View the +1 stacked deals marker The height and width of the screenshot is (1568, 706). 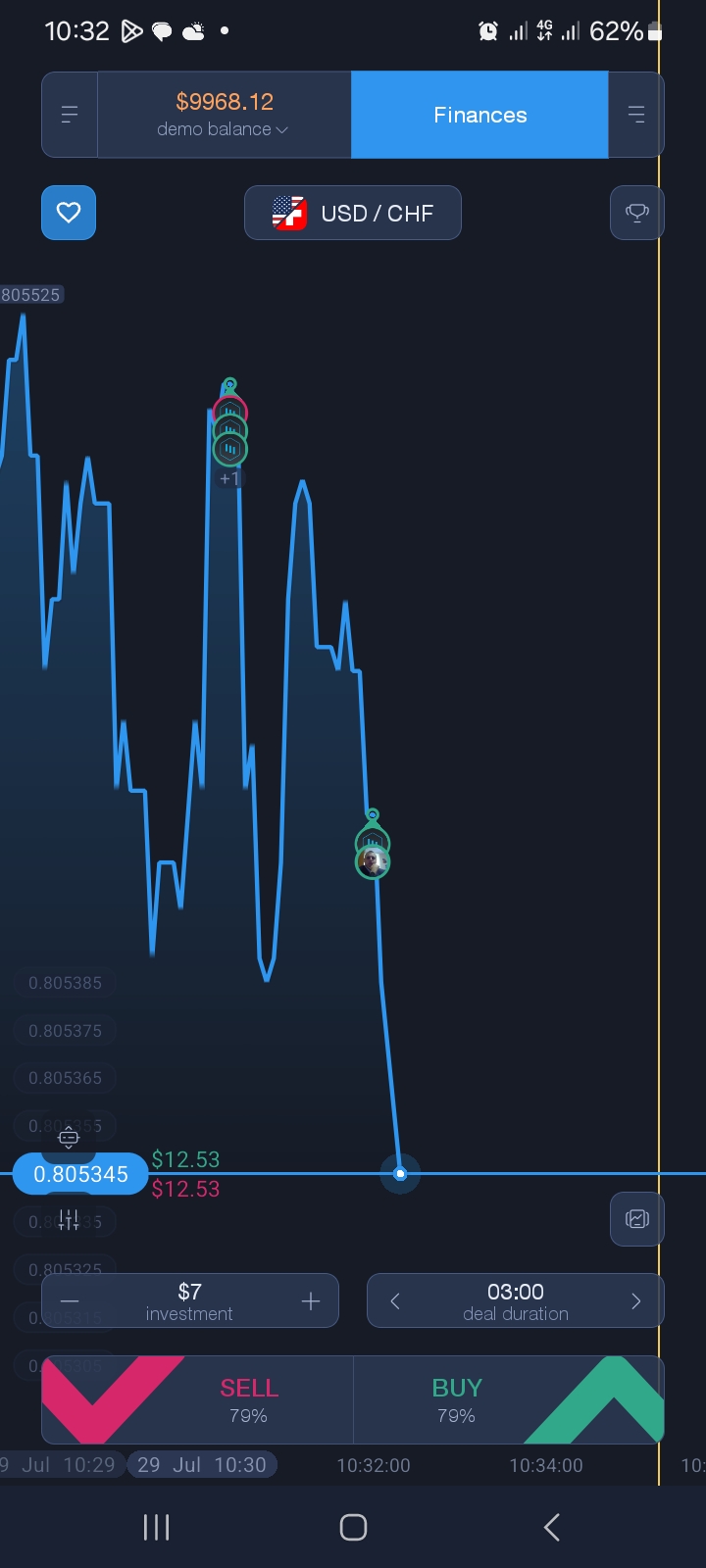[x=229, y=479]
